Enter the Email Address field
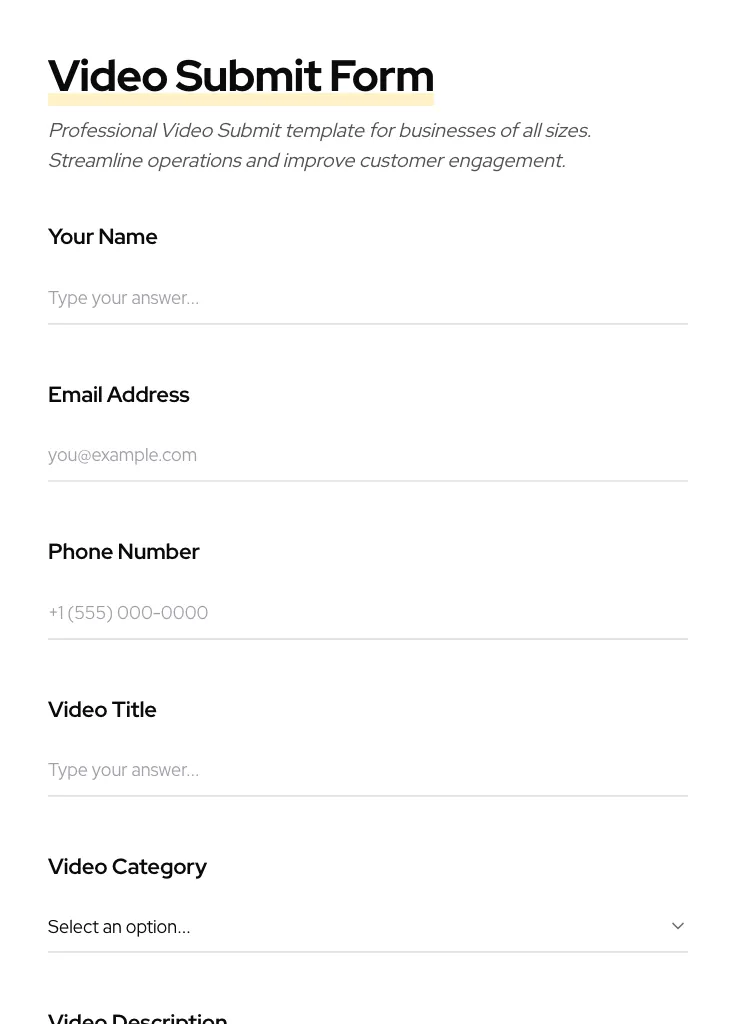 [x=367, y=455]
